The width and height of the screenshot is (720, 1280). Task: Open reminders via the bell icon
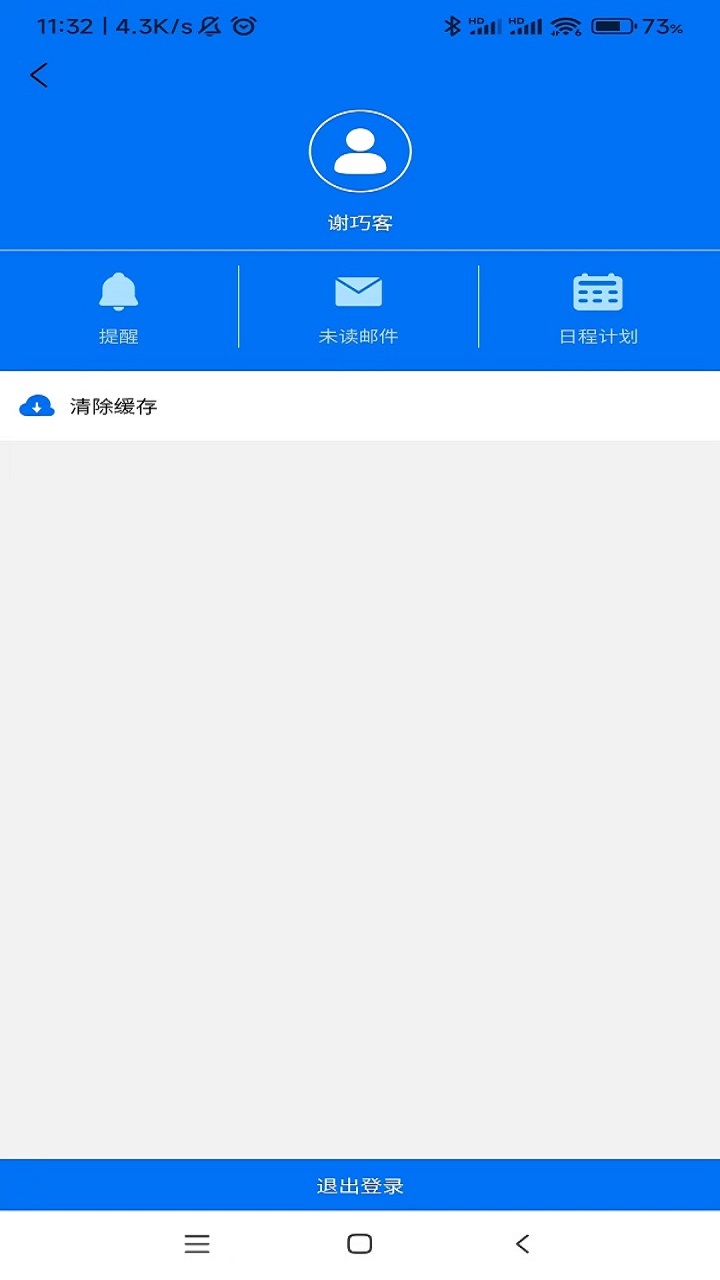(x=118, y=291)
